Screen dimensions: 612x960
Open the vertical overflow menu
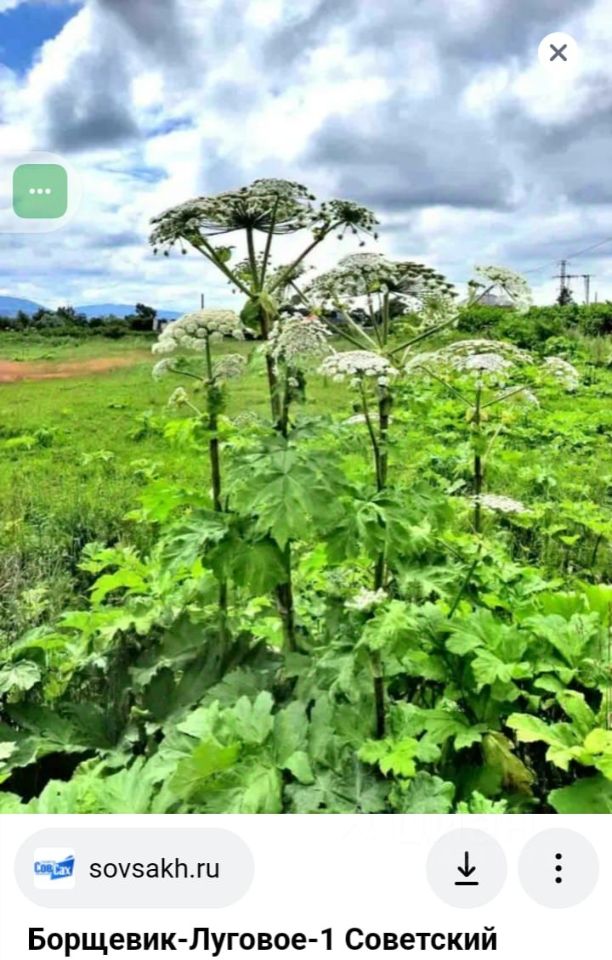558,868
